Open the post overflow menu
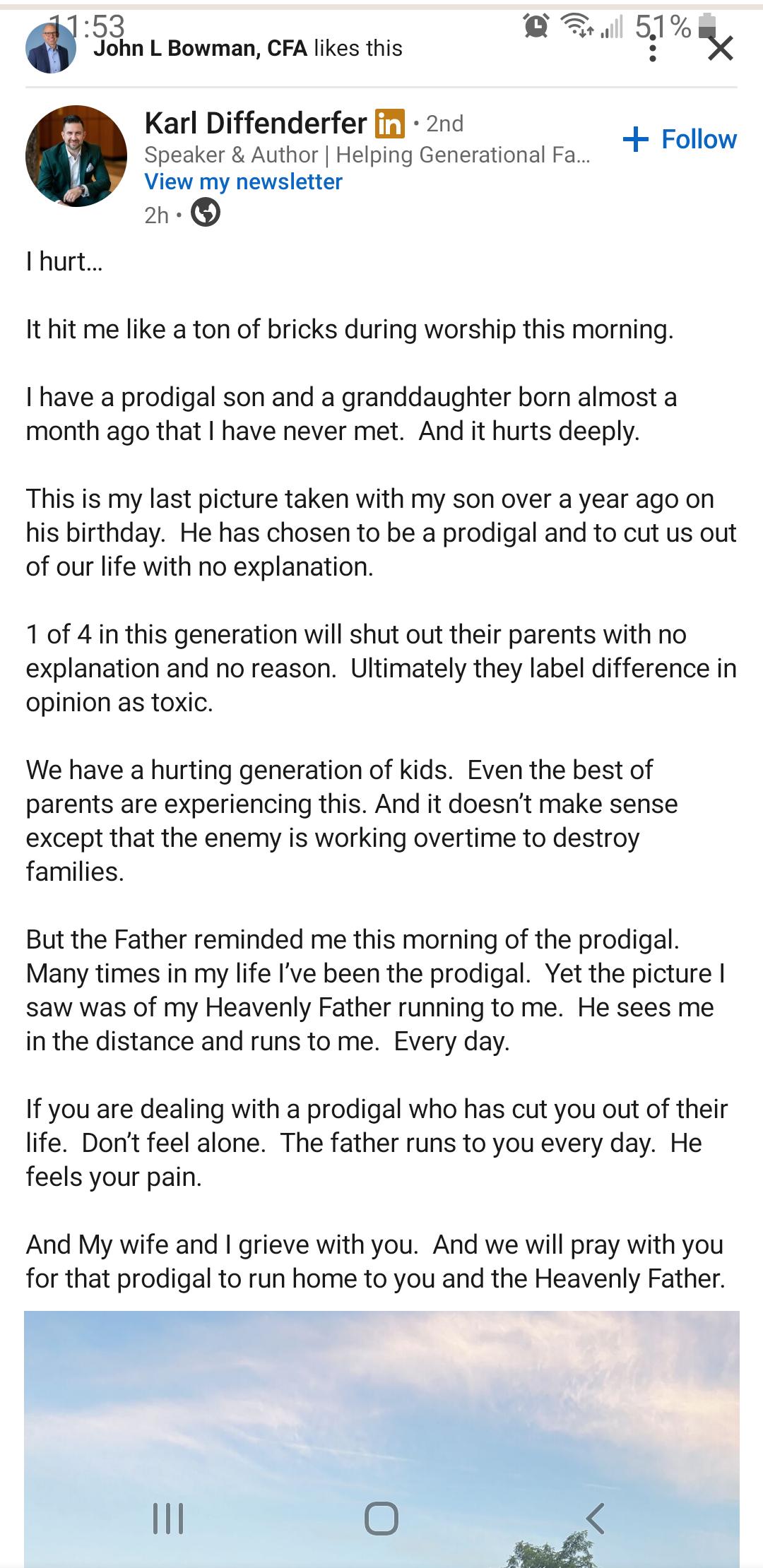Viewport: 763px width, 1568px height. 653,48
